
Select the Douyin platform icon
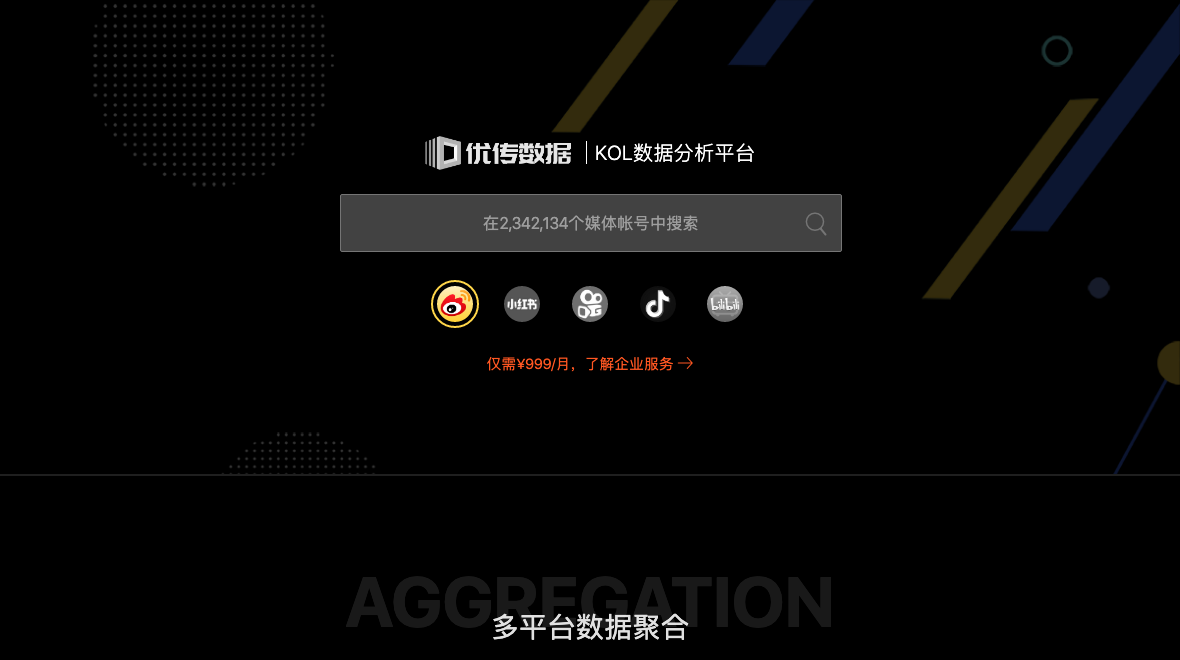[x=657, y=304]
